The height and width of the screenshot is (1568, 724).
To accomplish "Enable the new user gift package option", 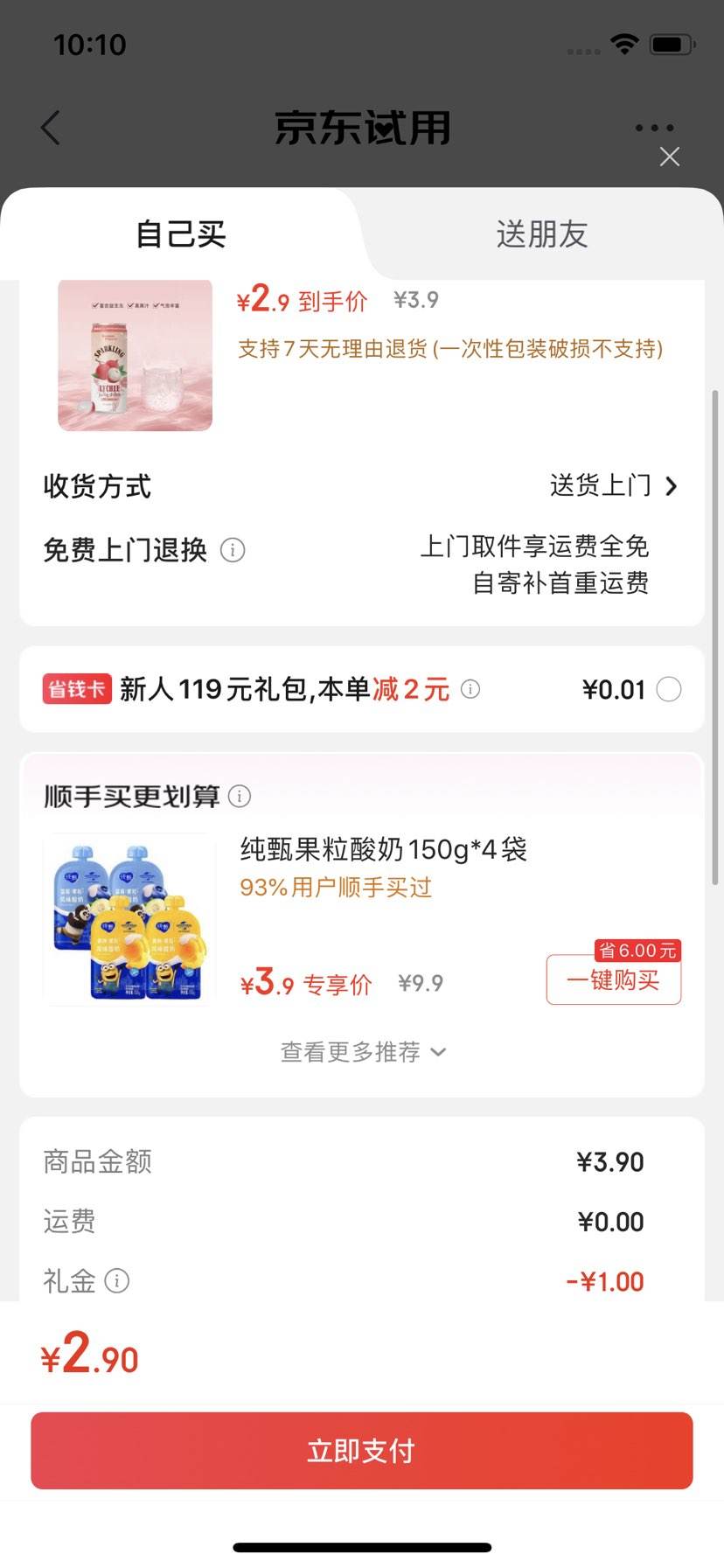I will coord(668,689).
